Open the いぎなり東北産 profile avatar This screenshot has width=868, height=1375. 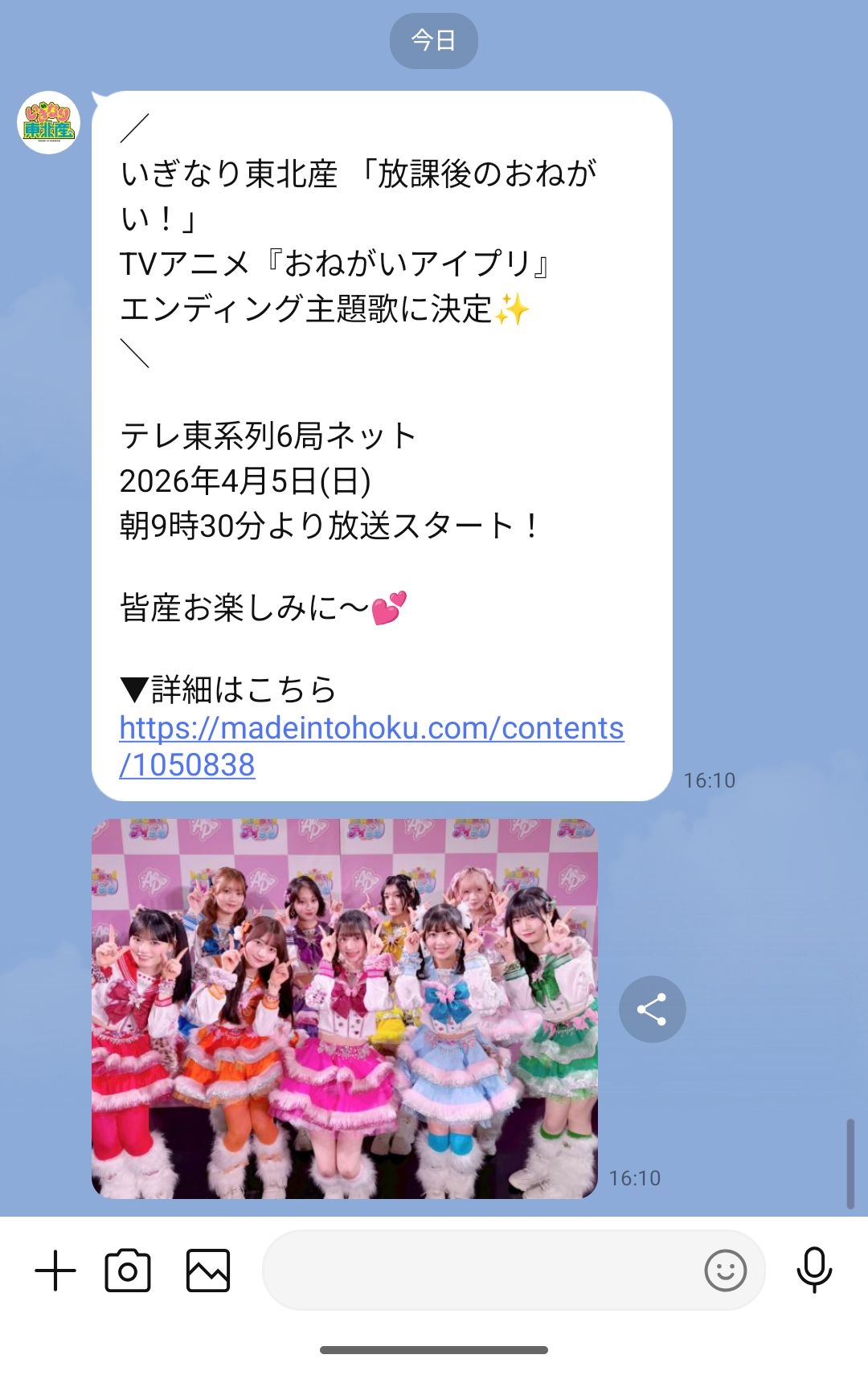(x=48, y=122)
